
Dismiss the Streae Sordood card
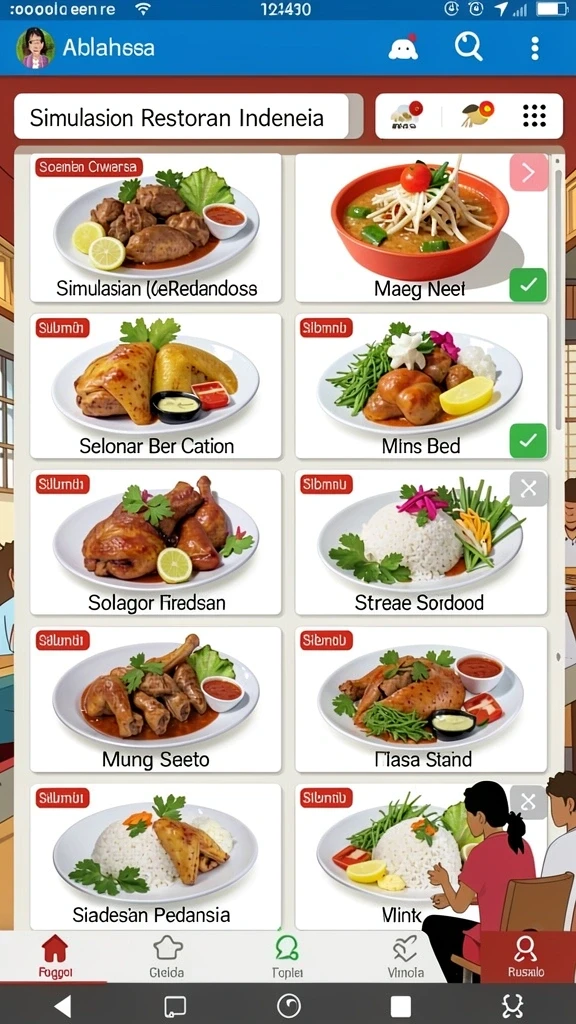click(528, 488)
